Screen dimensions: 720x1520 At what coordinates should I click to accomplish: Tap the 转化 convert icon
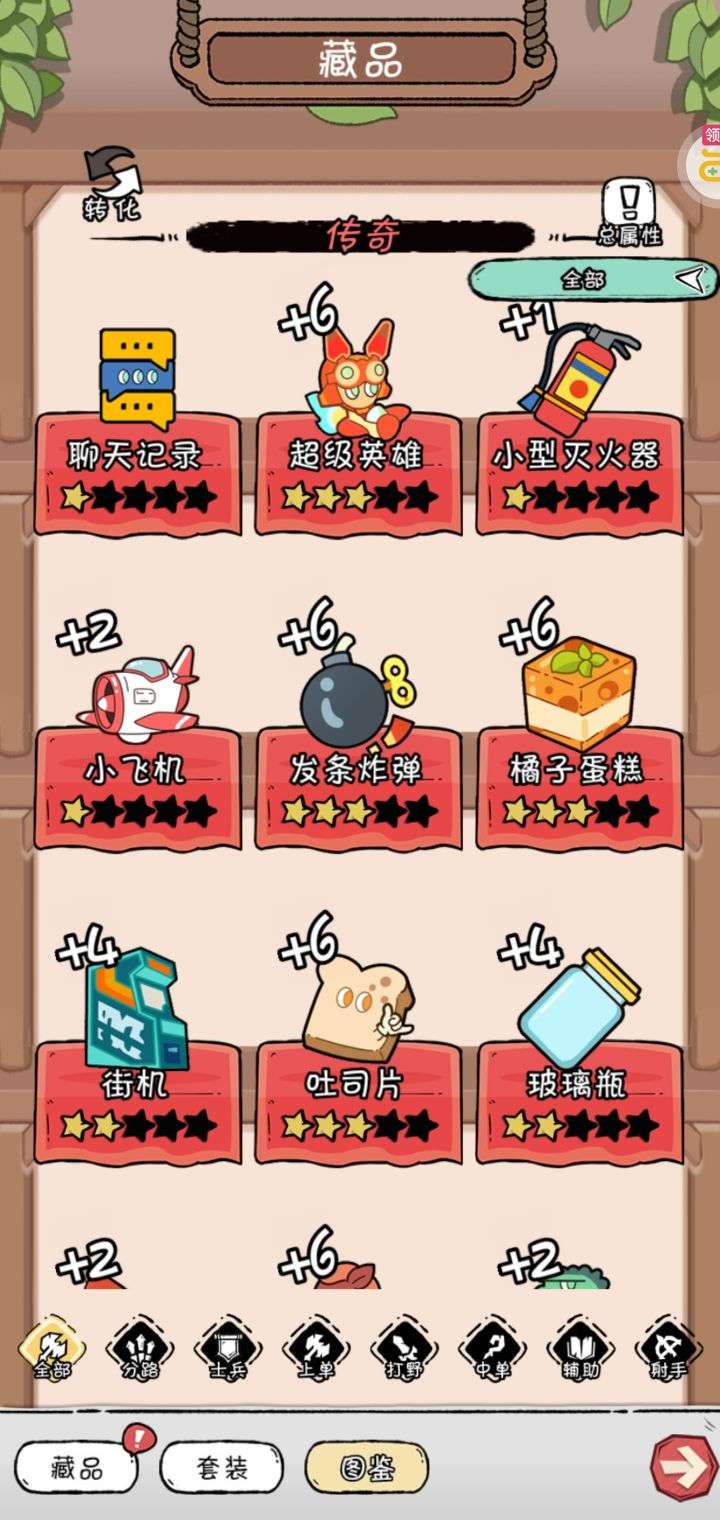tap(112, 180)
